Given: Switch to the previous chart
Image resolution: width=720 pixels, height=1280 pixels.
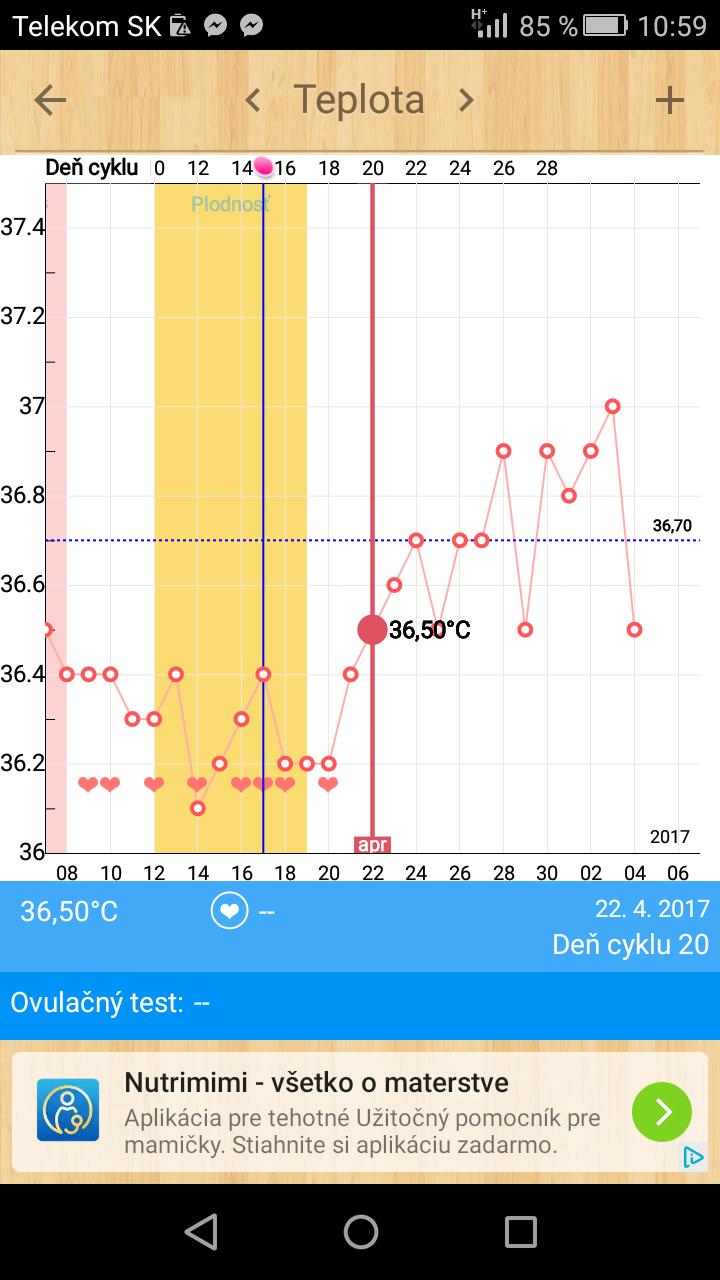Looking at the screenshot, I should (253, 100).
